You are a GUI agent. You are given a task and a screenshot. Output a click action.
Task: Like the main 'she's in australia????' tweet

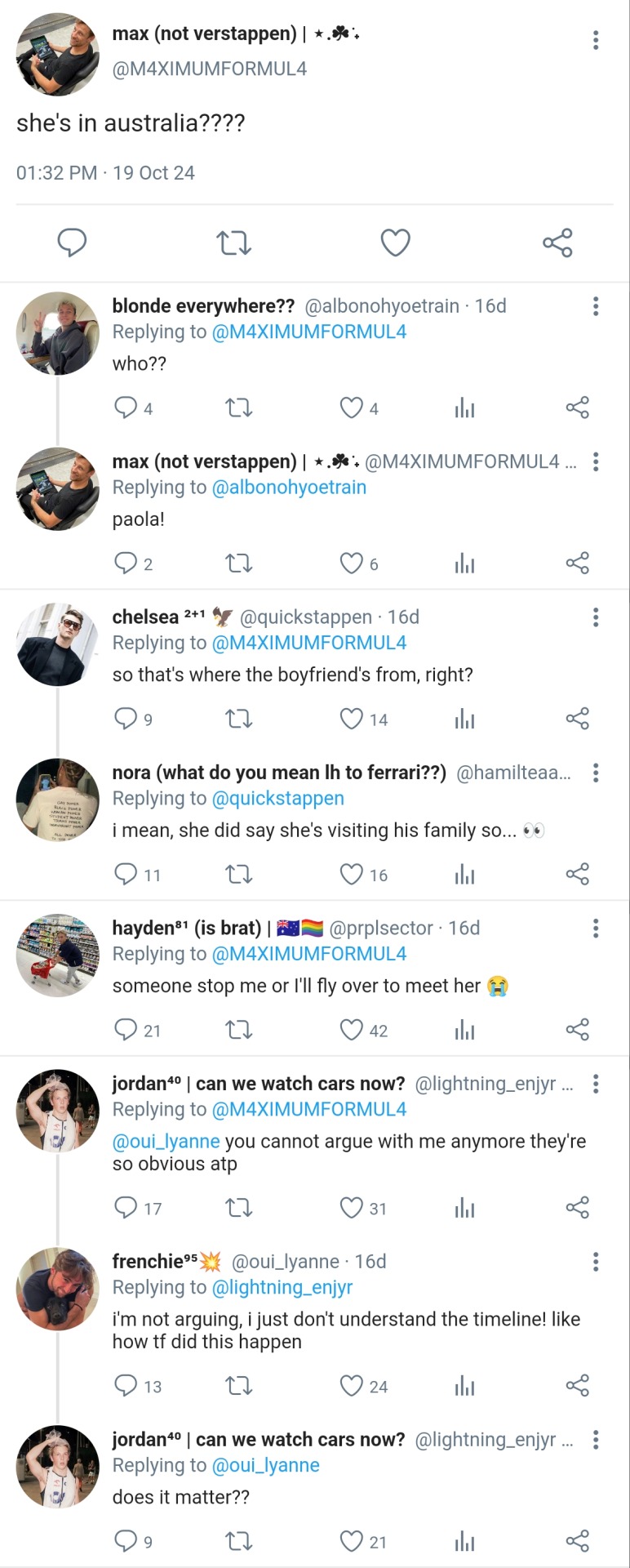pos(396,243)
